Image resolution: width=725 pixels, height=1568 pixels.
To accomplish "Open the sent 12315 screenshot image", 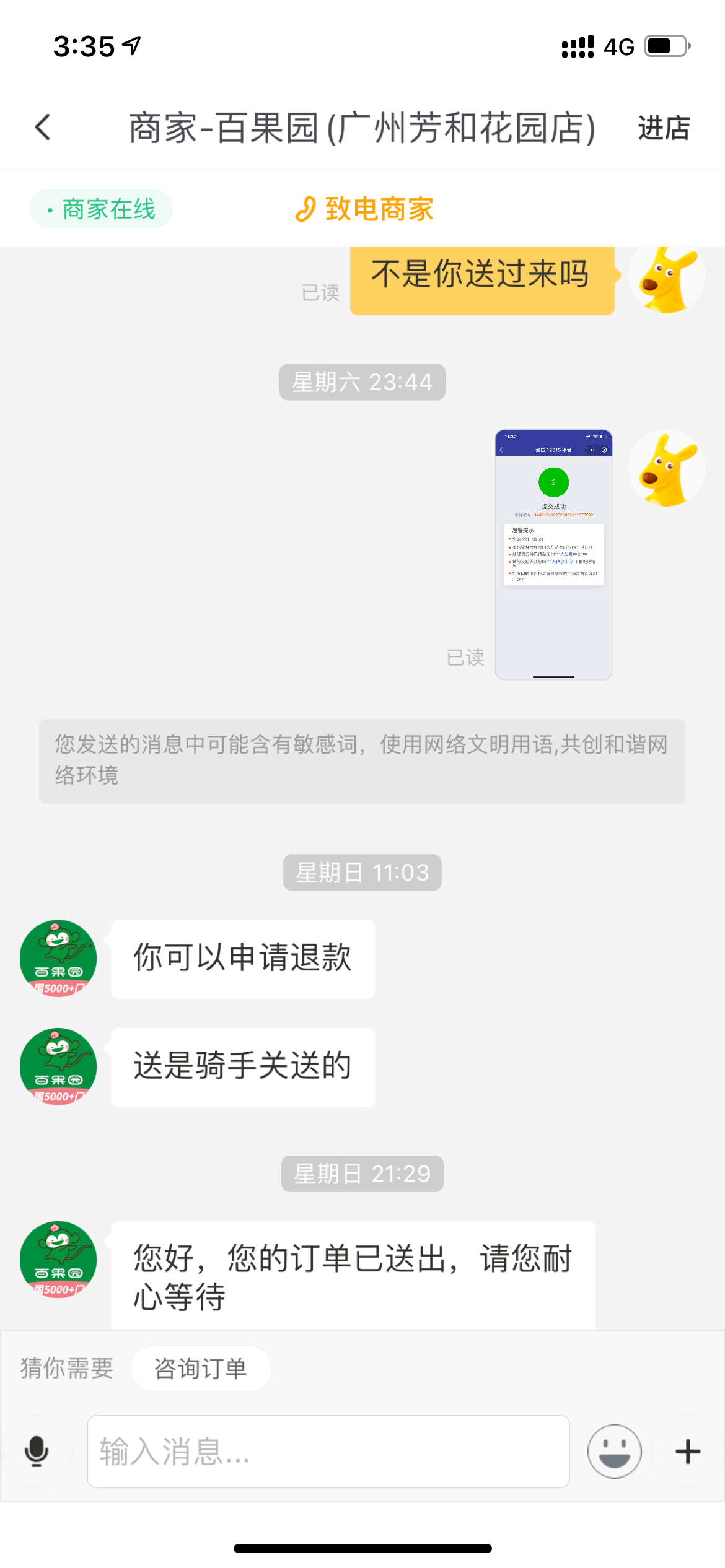I will [553, 554].
